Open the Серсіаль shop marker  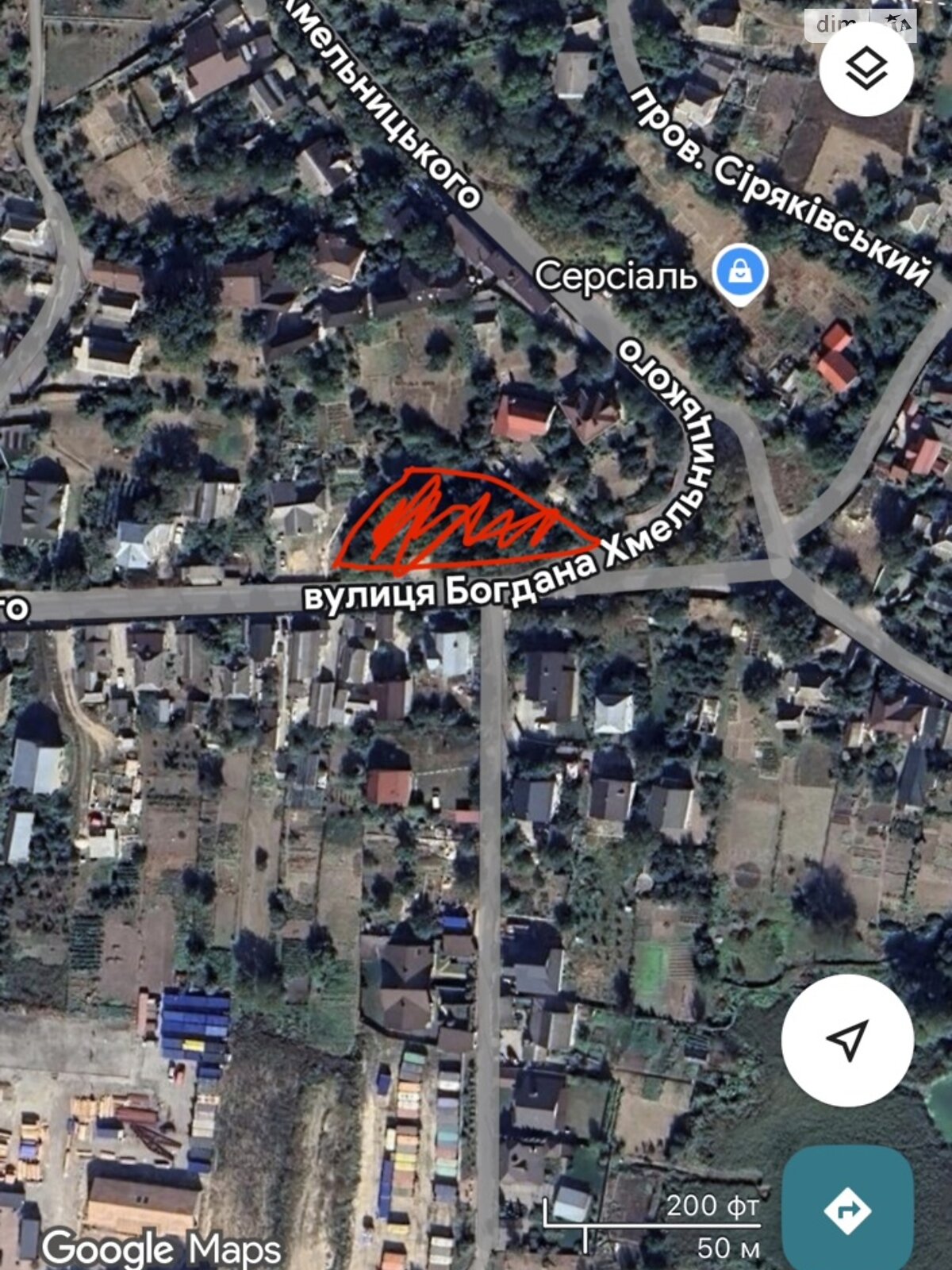click(x=740, y=273)
